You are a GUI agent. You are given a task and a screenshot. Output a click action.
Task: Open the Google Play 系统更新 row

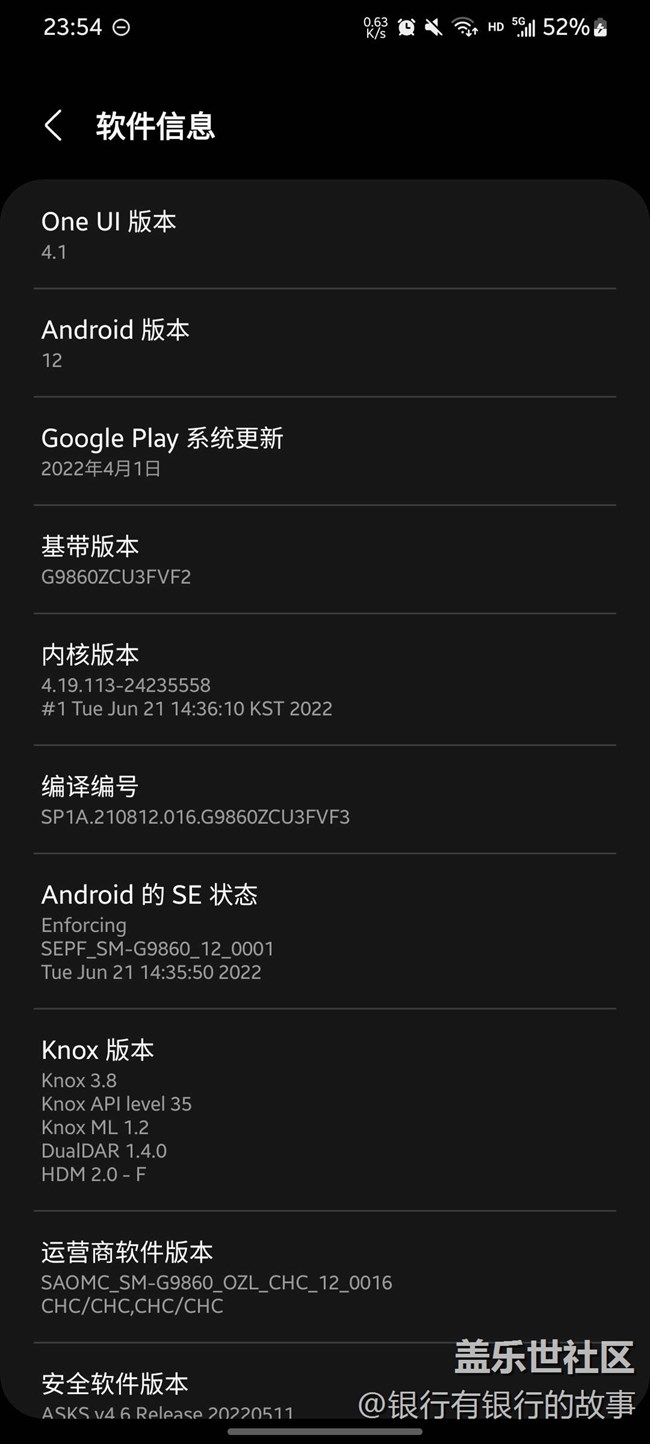(324, 451)
